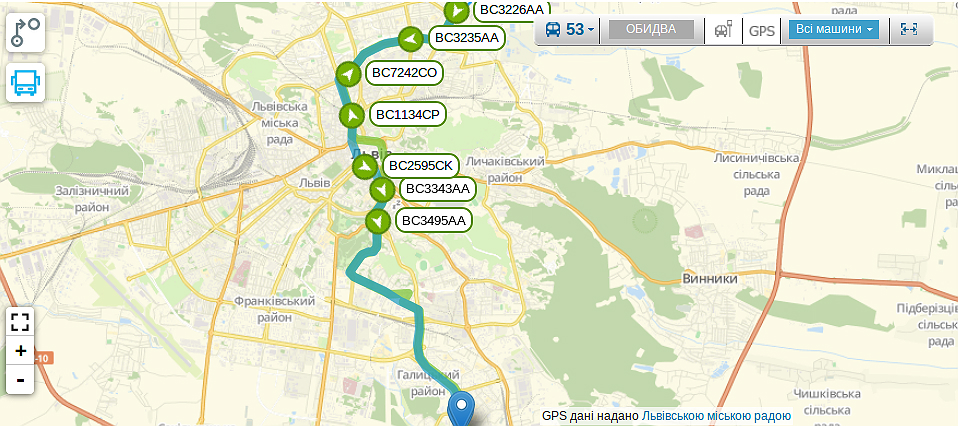Select vehicle BC3226AA

(x=510, y=10)
